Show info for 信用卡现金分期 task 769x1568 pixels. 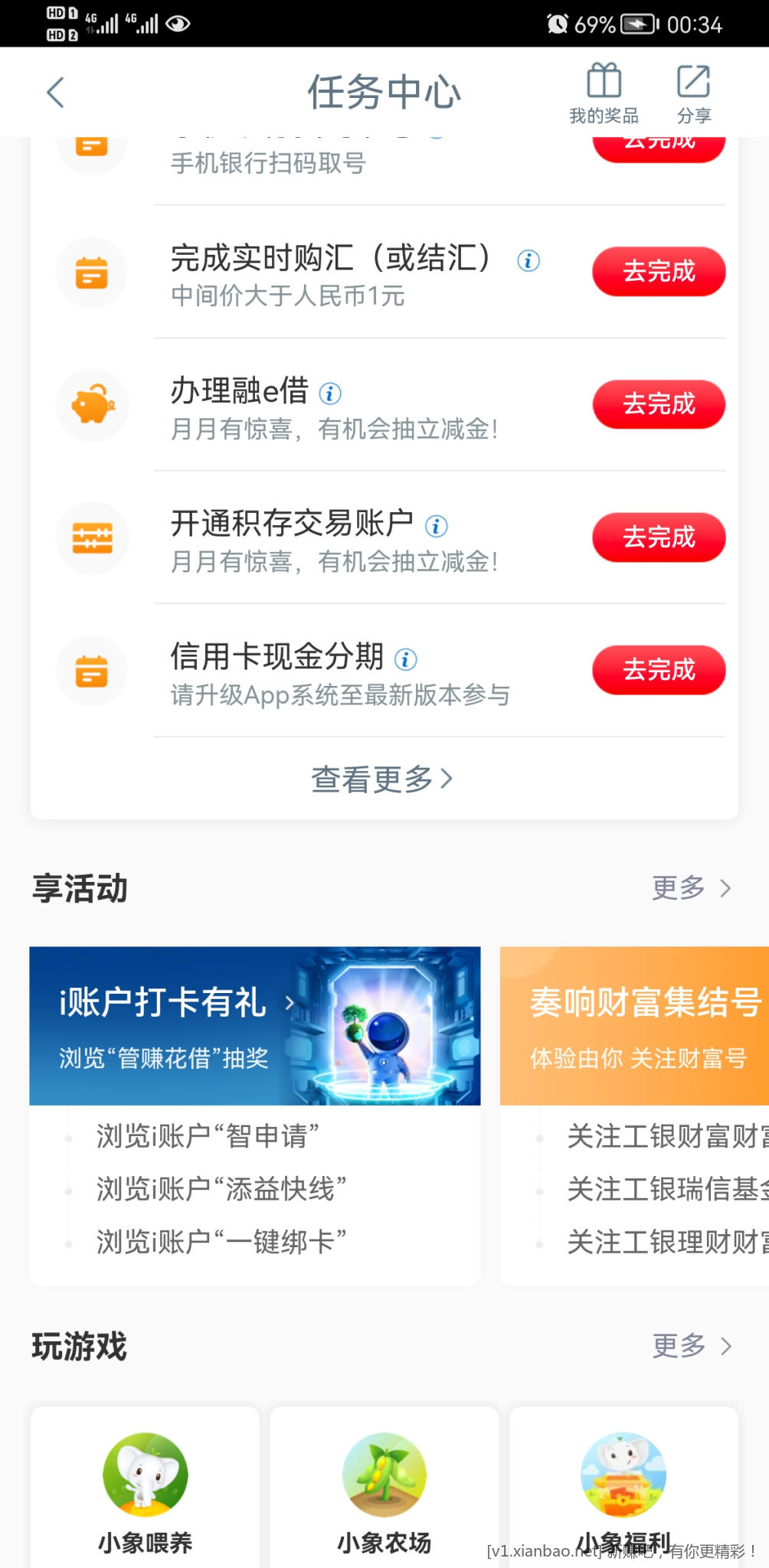pos(406,658)
